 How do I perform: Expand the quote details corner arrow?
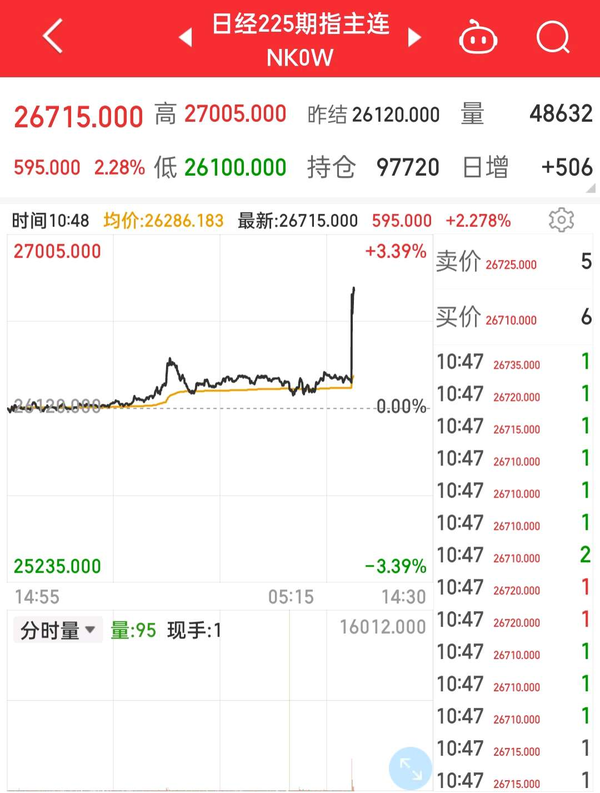[592, 188]
